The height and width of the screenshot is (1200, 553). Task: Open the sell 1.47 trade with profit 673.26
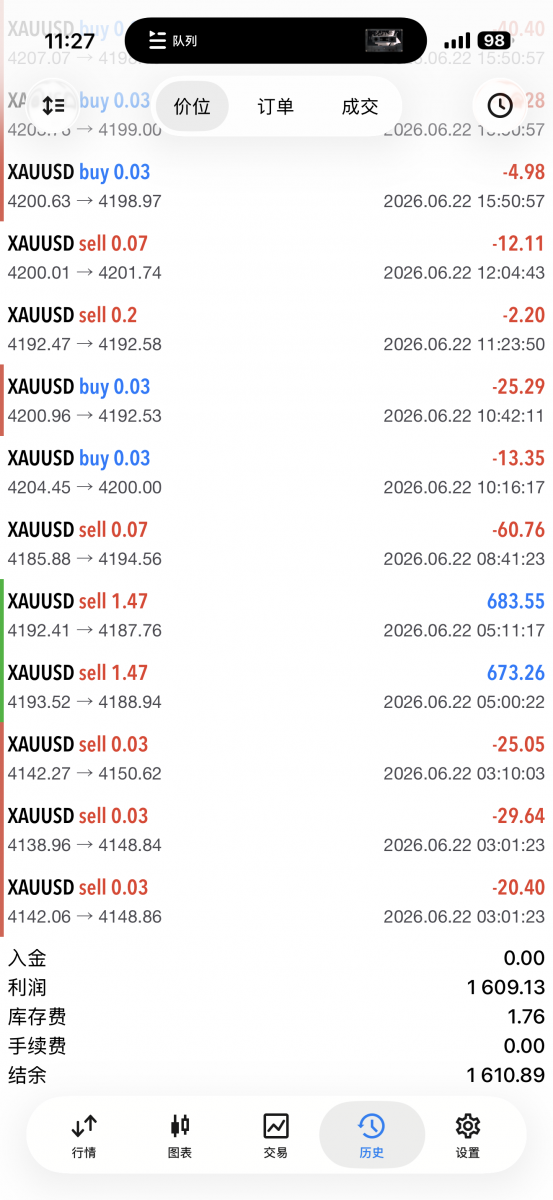click(276, 687)
